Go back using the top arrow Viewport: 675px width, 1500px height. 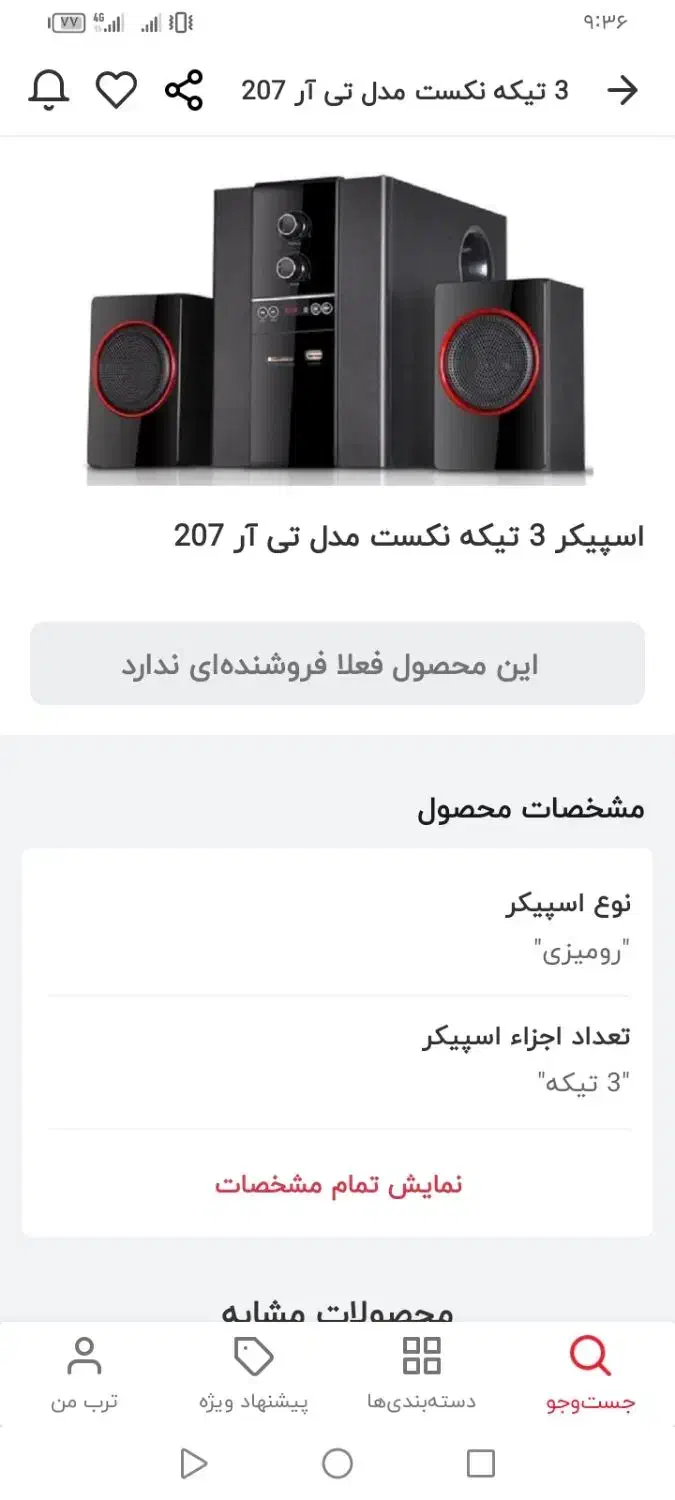tap(622, 91)
